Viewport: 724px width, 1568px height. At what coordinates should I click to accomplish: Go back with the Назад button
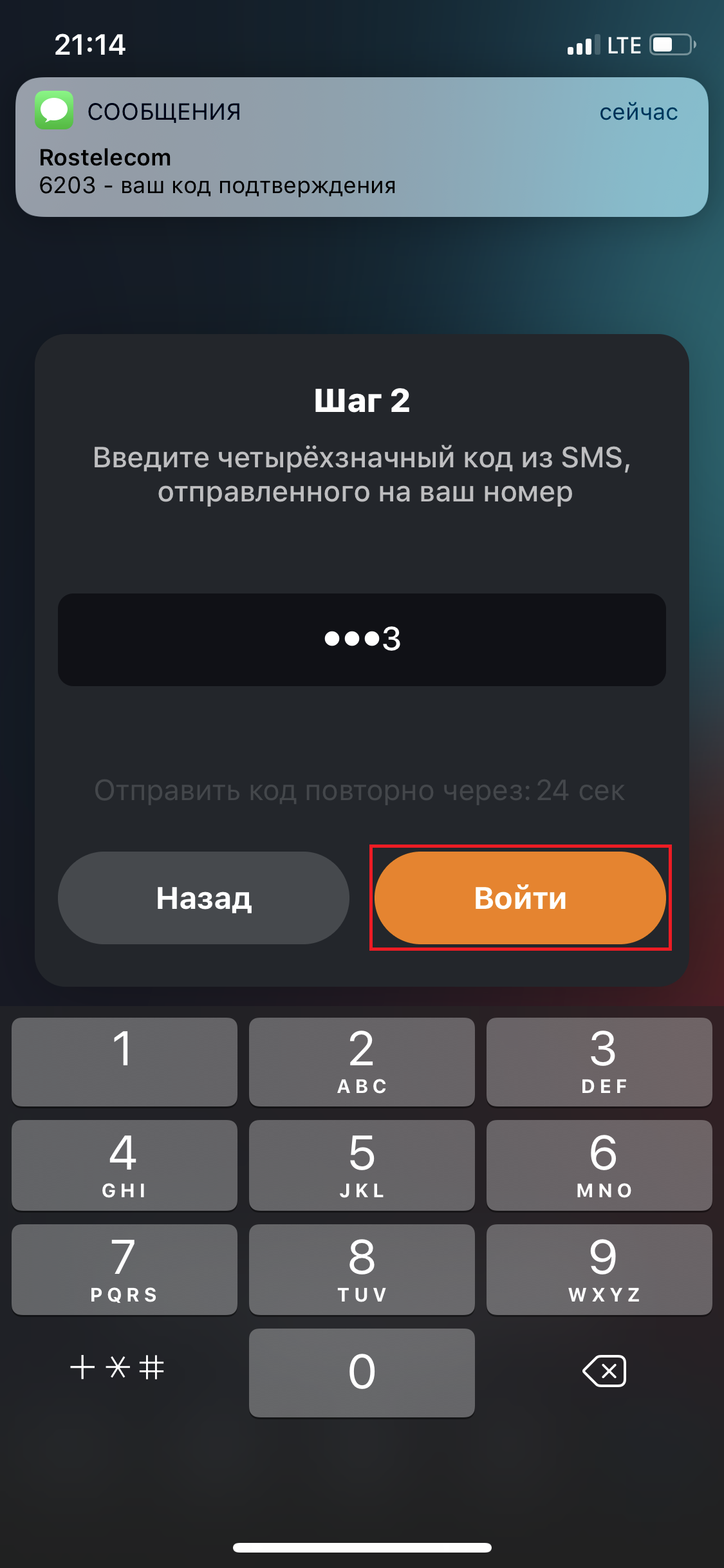click(x=203, y=897)
